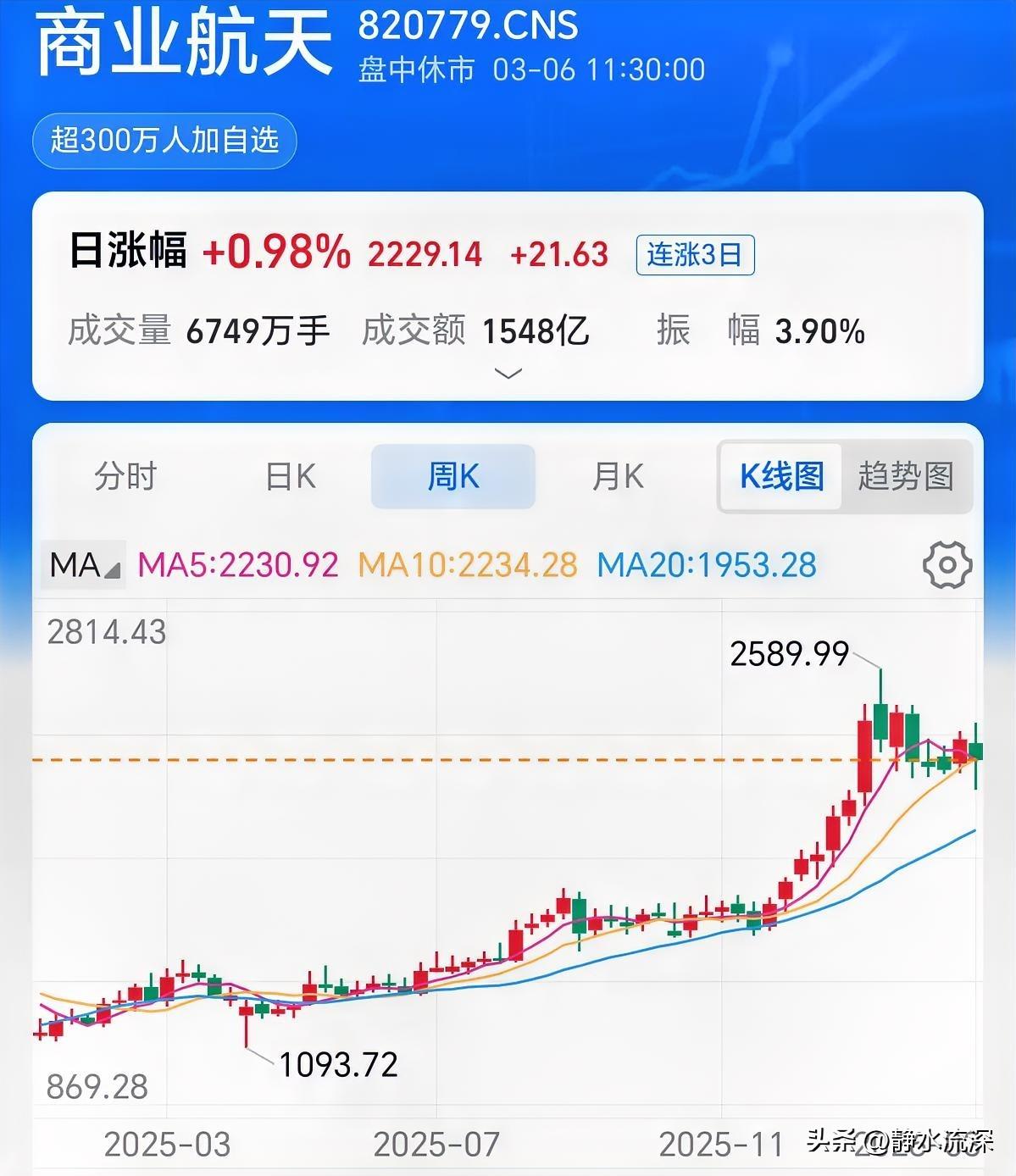Switch to the 日K daily chart tab
Viewport: 1016px width, 1176px height.
[289, 476]
